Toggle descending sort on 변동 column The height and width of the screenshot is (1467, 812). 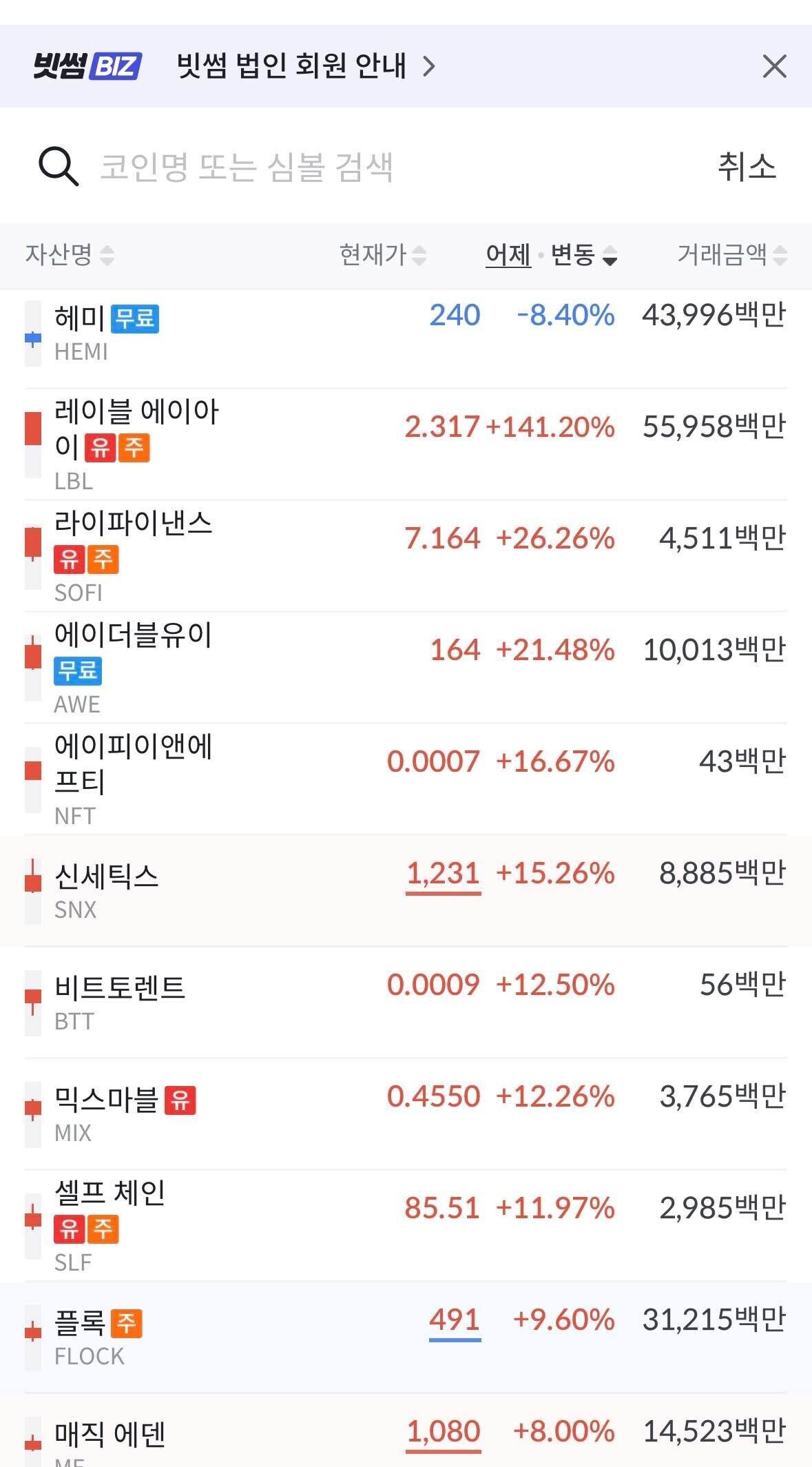tap(610, 259)
